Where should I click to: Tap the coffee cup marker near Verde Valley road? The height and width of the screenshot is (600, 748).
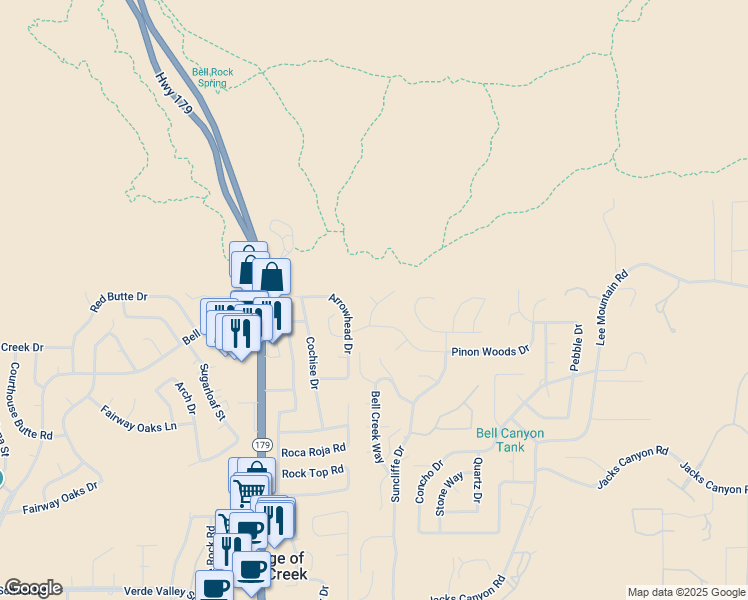(214, 587)
